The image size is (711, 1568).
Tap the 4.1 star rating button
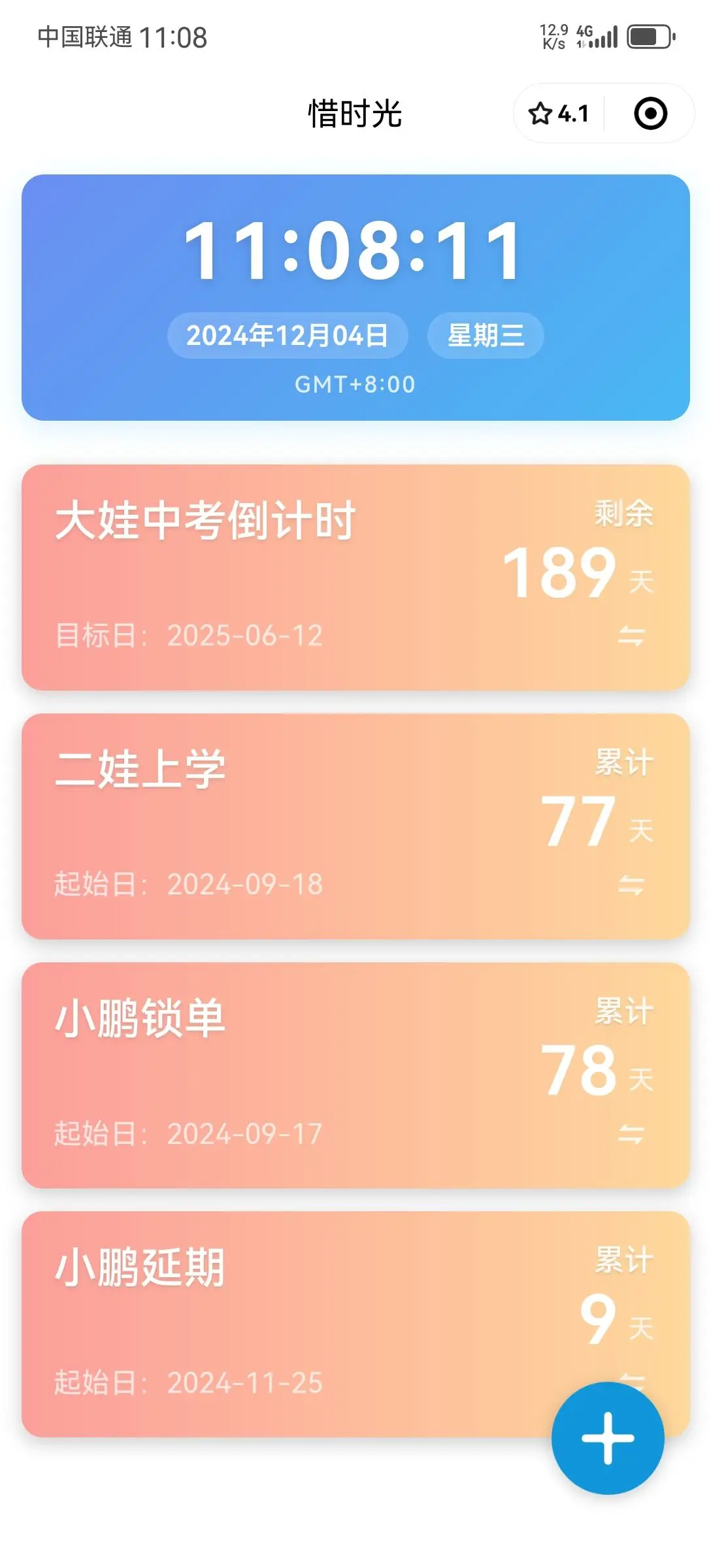[559, 114]
